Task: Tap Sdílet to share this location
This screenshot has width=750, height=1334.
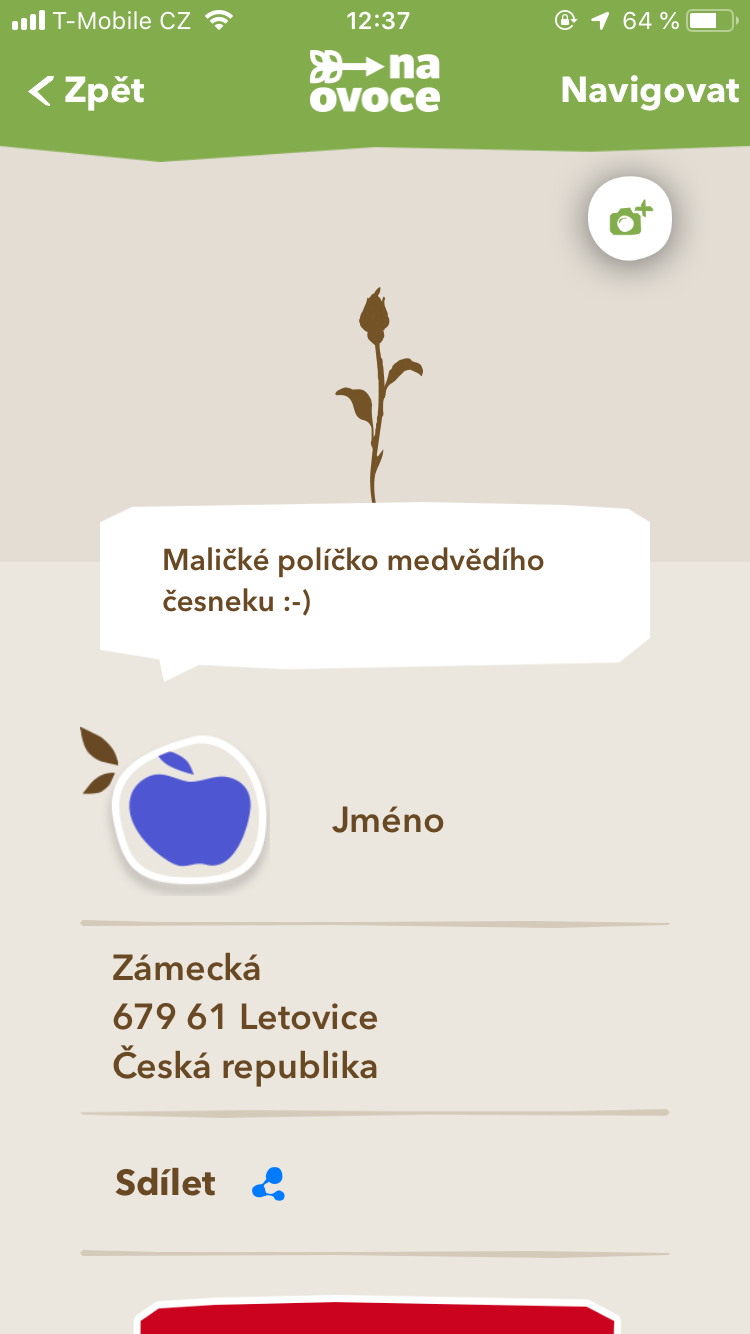Action: point(164,1183)
